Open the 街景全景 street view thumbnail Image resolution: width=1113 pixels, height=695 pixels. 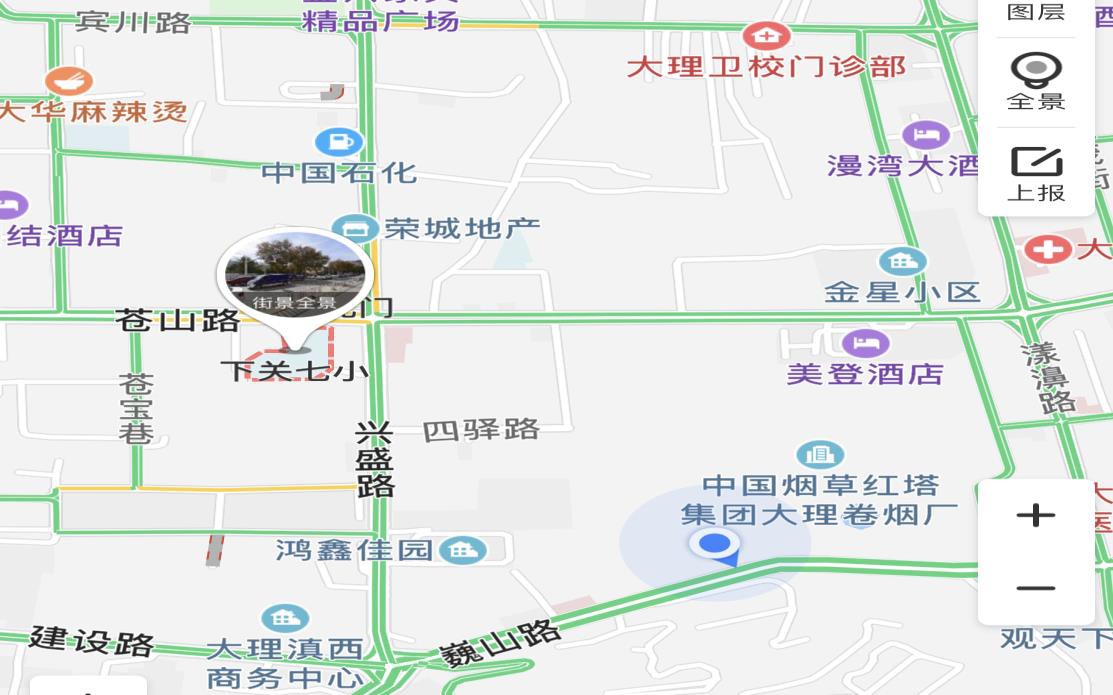294,273
